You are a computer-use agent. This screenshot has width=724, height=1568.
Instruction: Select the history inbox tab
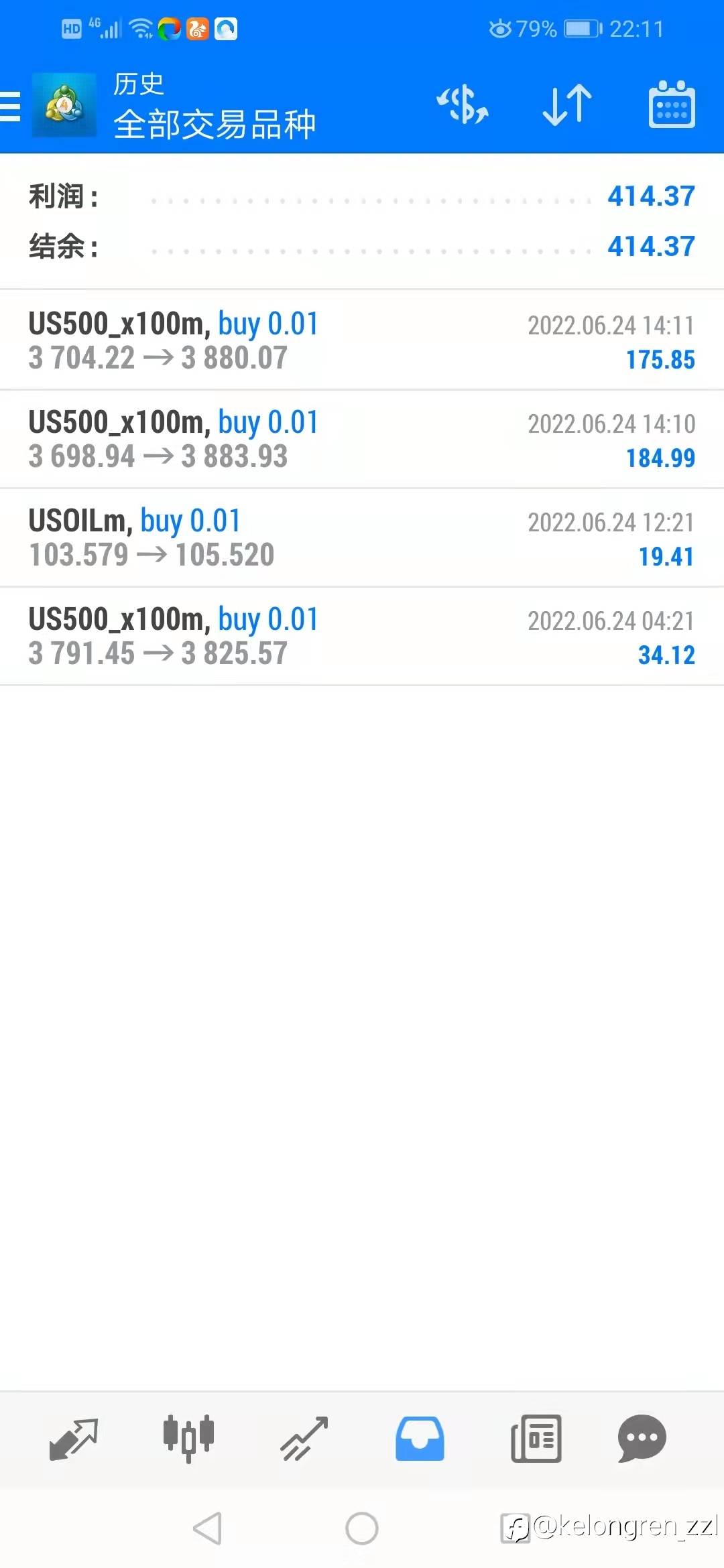tap(420, 1439)
